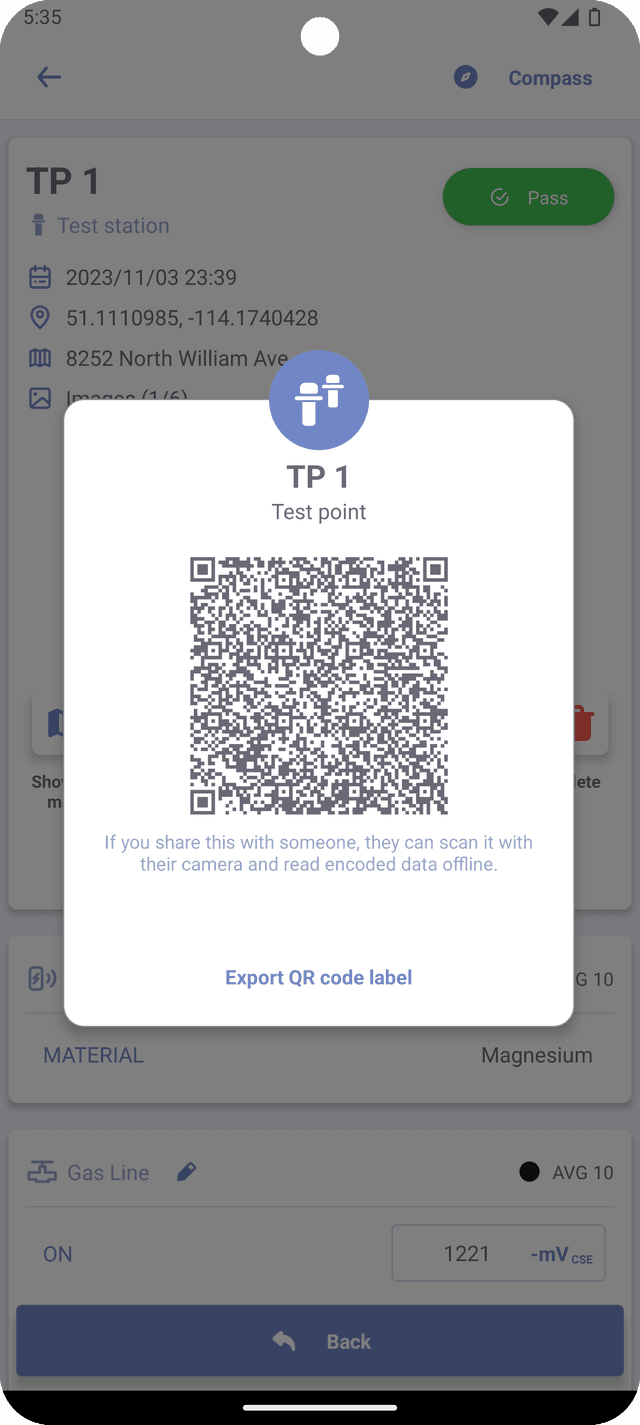Image resolution: width=640 pixels, height=1425 pixels.
Task: Go back using the top arrow
Action: (49, 78)
